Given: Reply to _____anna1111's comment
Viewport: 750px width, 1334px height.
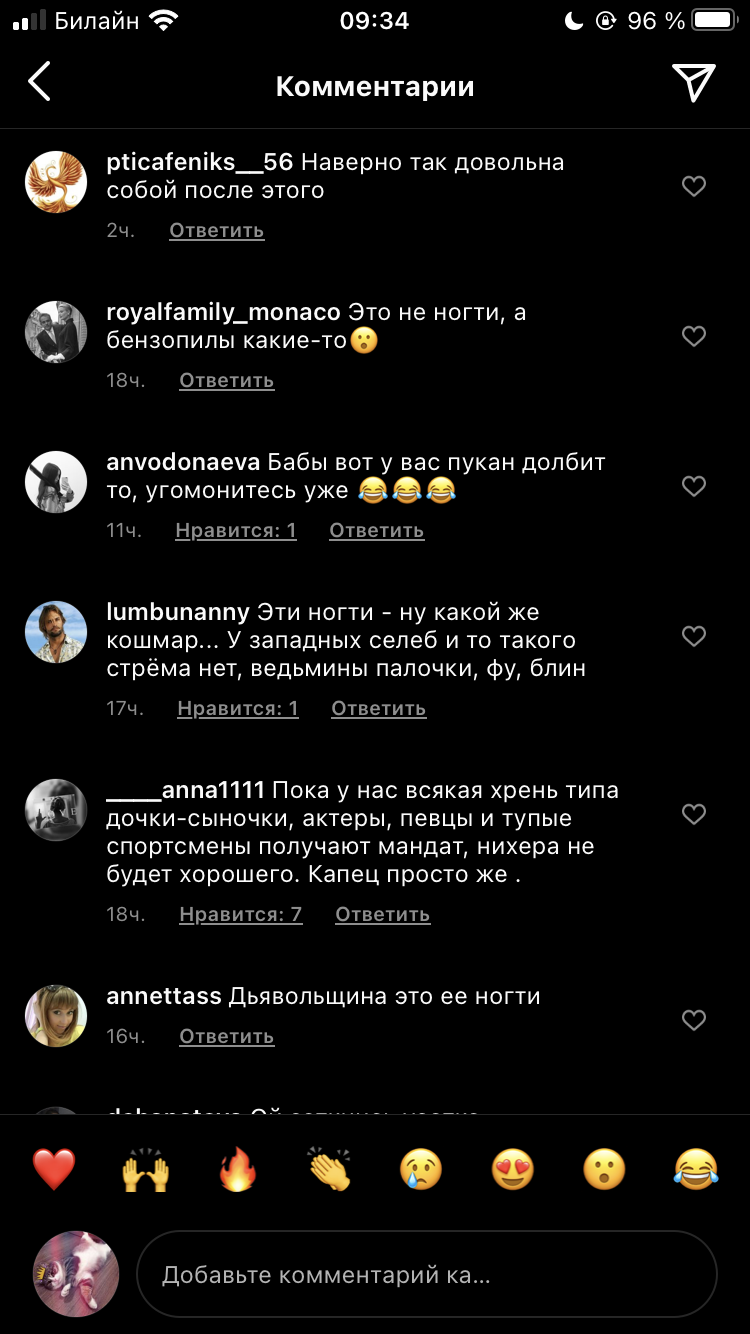Looking at the screenshot, I should pos(382,914).
